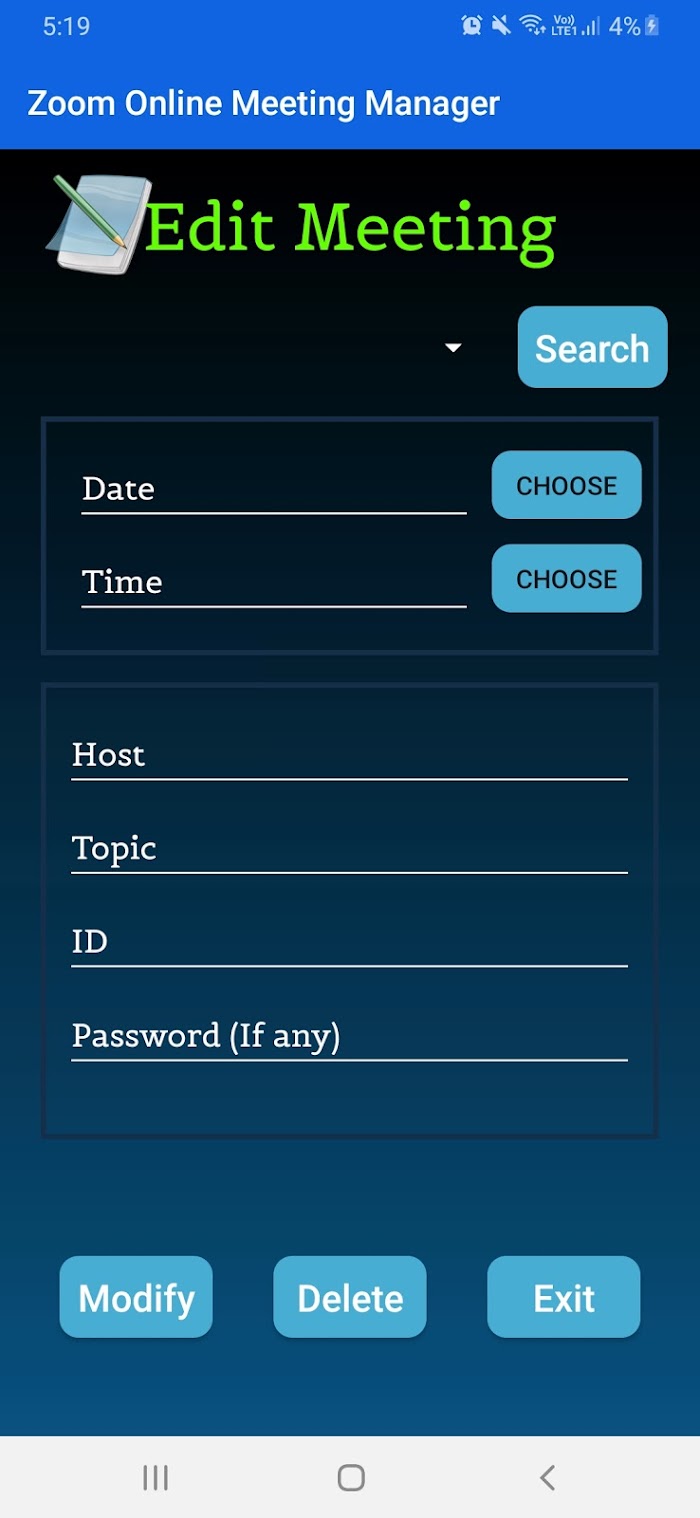
Task: Choose a date with the Date CHOOSE button
Action: click(x=566, y=485)
